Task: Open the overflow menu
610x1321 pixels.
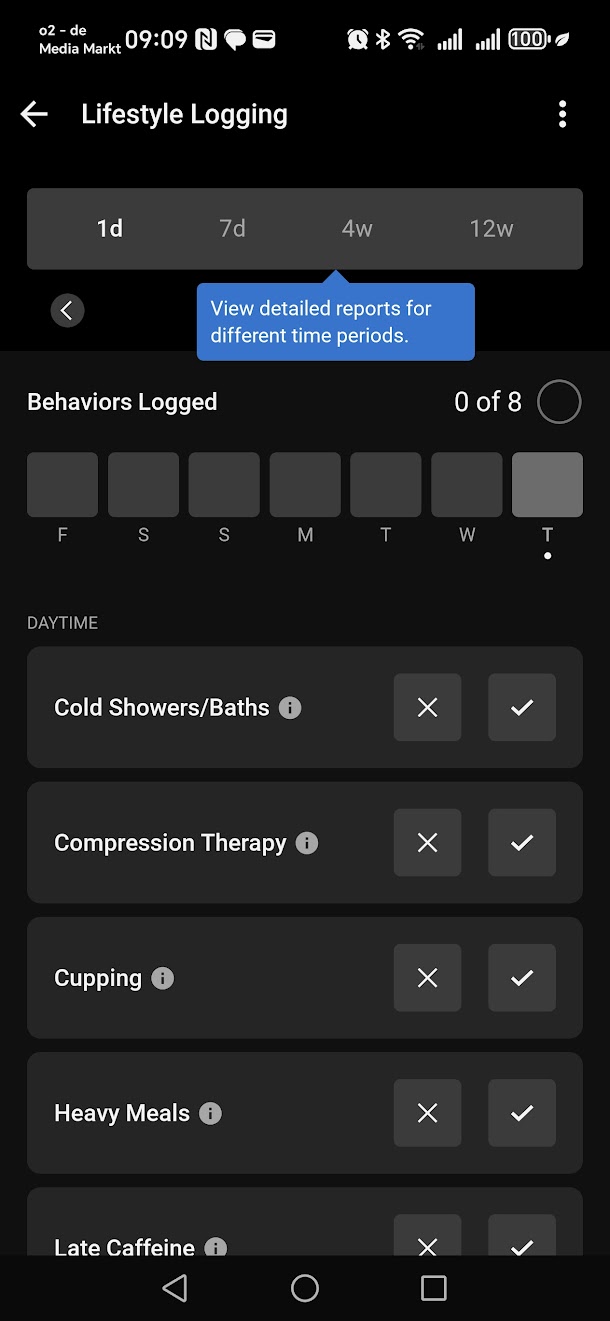Action: pyautogui.click(x=562, y=114)
